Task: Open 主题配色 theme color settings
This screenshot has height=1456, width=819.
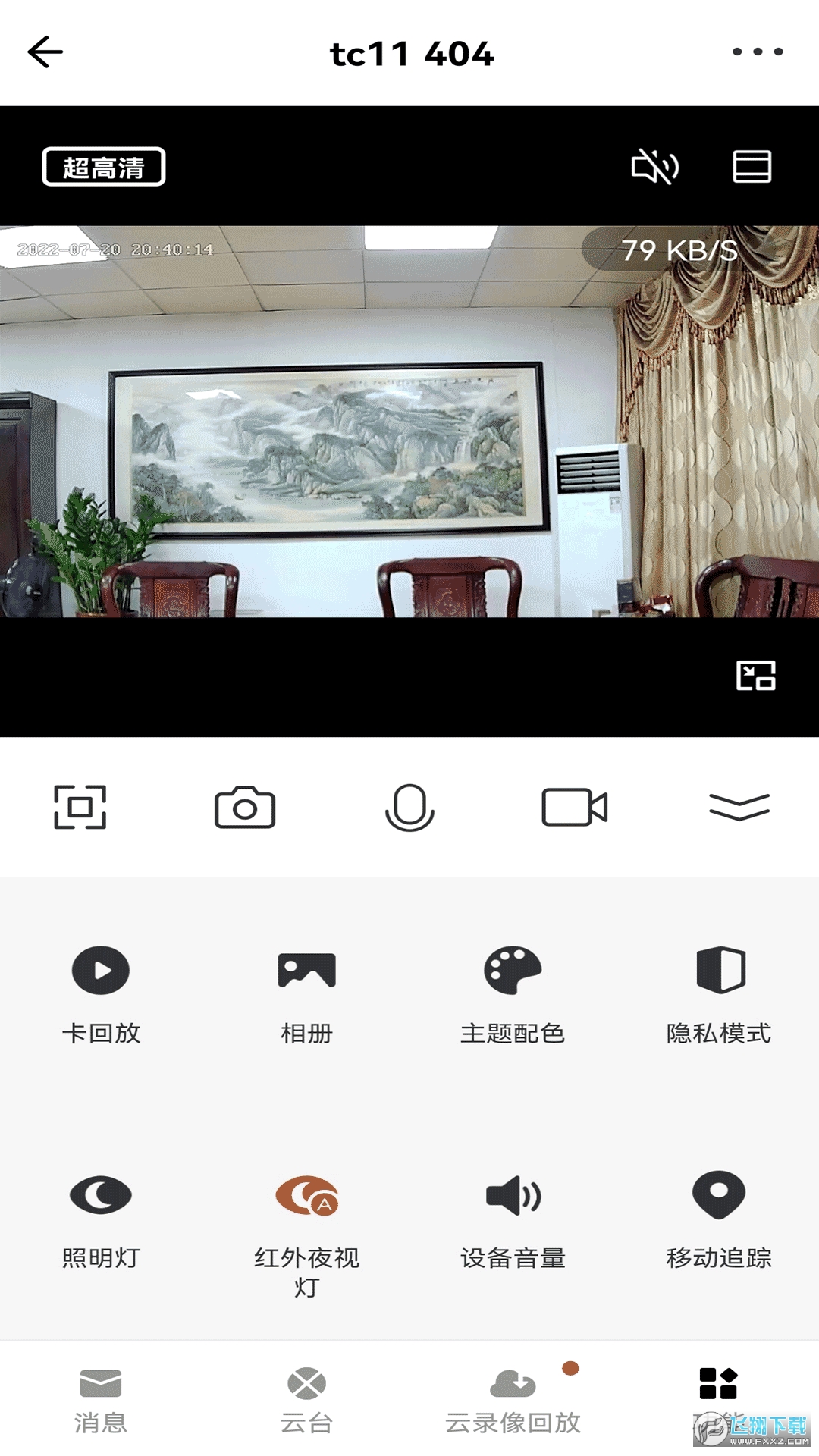Action: (513, 970)
